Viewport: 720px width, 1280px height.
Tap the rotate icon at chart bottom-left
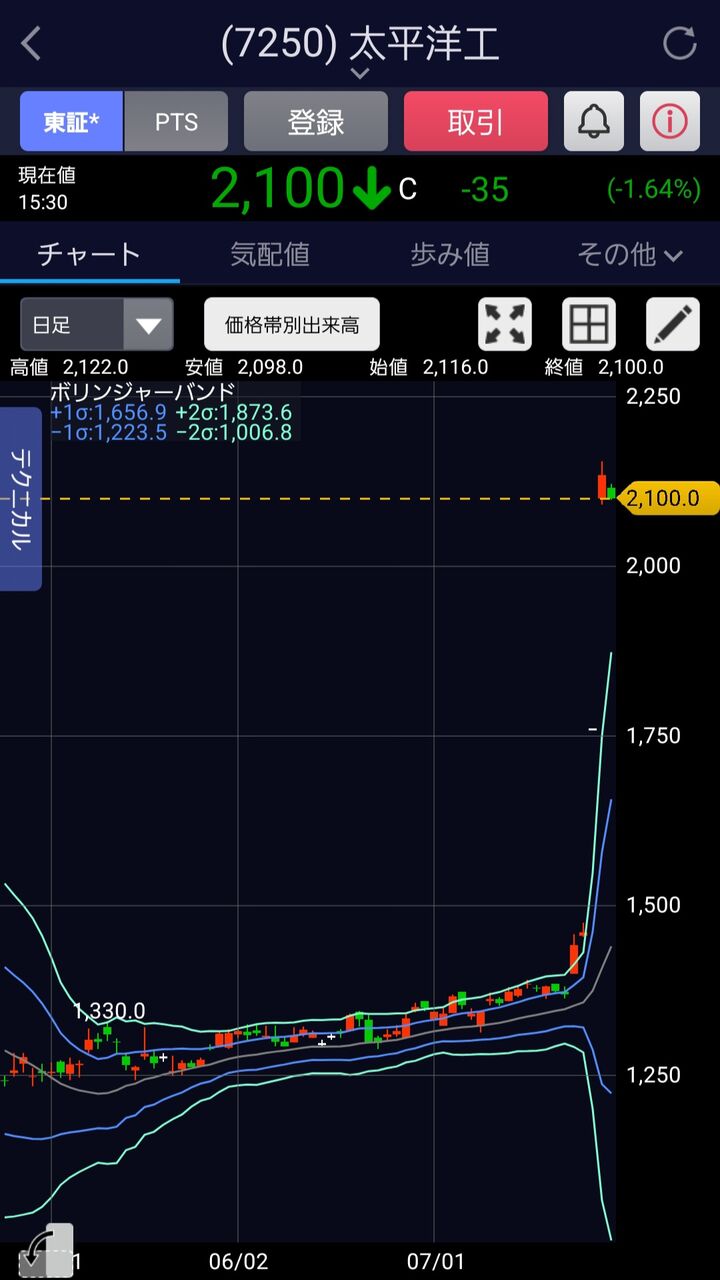point(46,1250)
